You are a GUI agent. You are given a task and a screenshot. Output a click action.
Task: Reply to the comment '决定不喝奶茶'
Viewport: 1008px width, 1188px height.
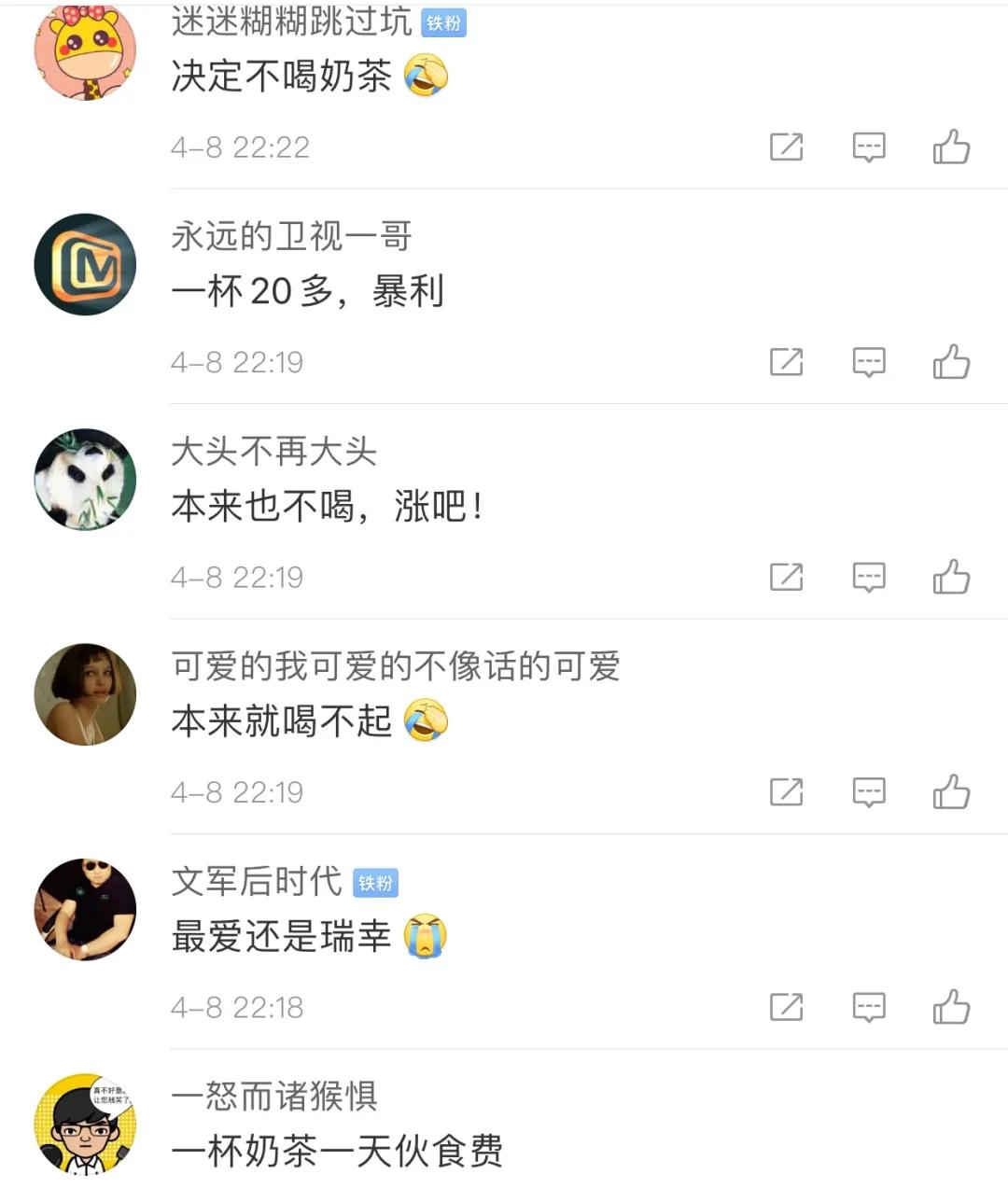869,147
